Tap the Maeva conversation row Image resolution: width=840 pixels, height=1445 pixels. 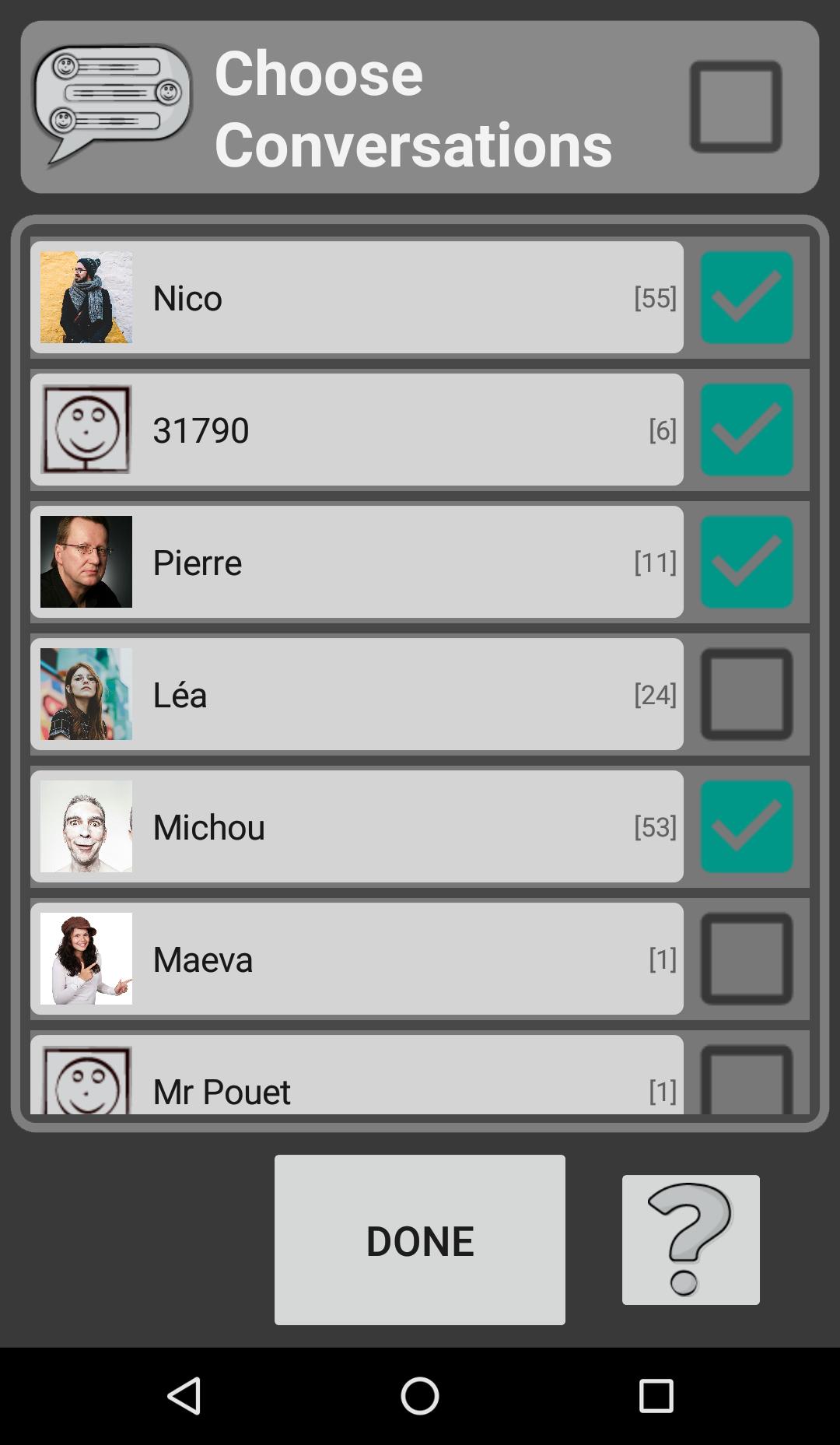356,959
